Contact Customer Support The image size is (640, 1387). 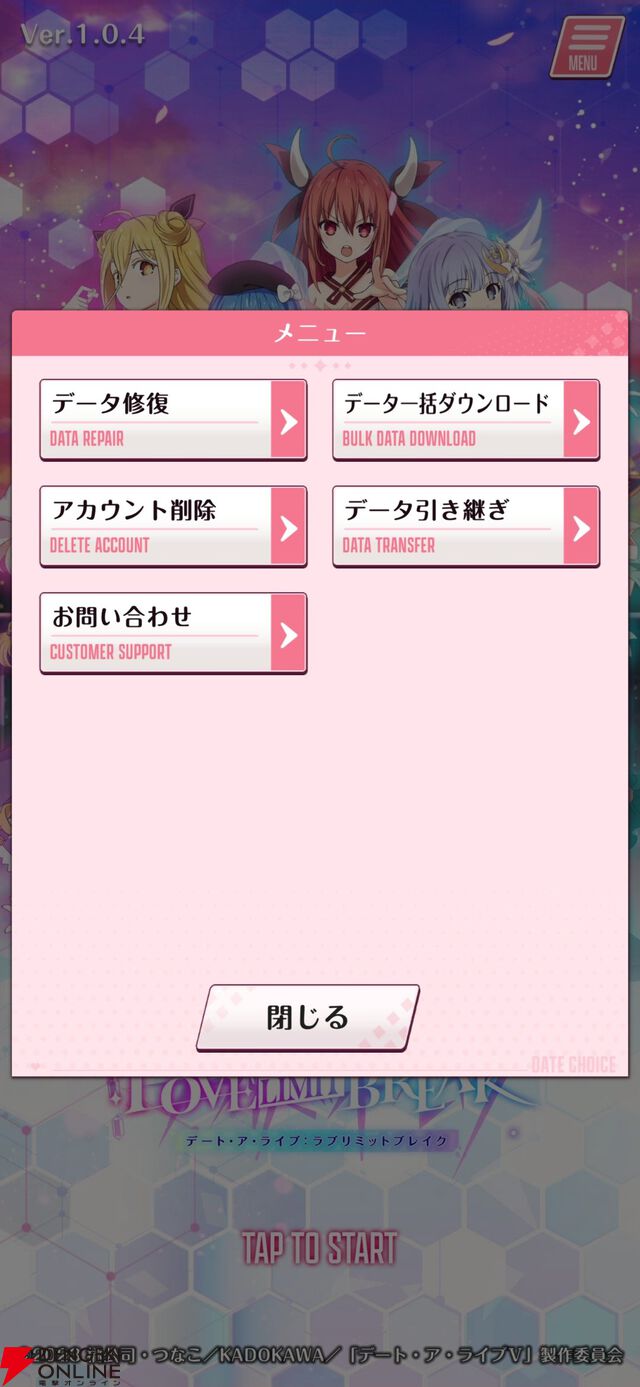173,633
